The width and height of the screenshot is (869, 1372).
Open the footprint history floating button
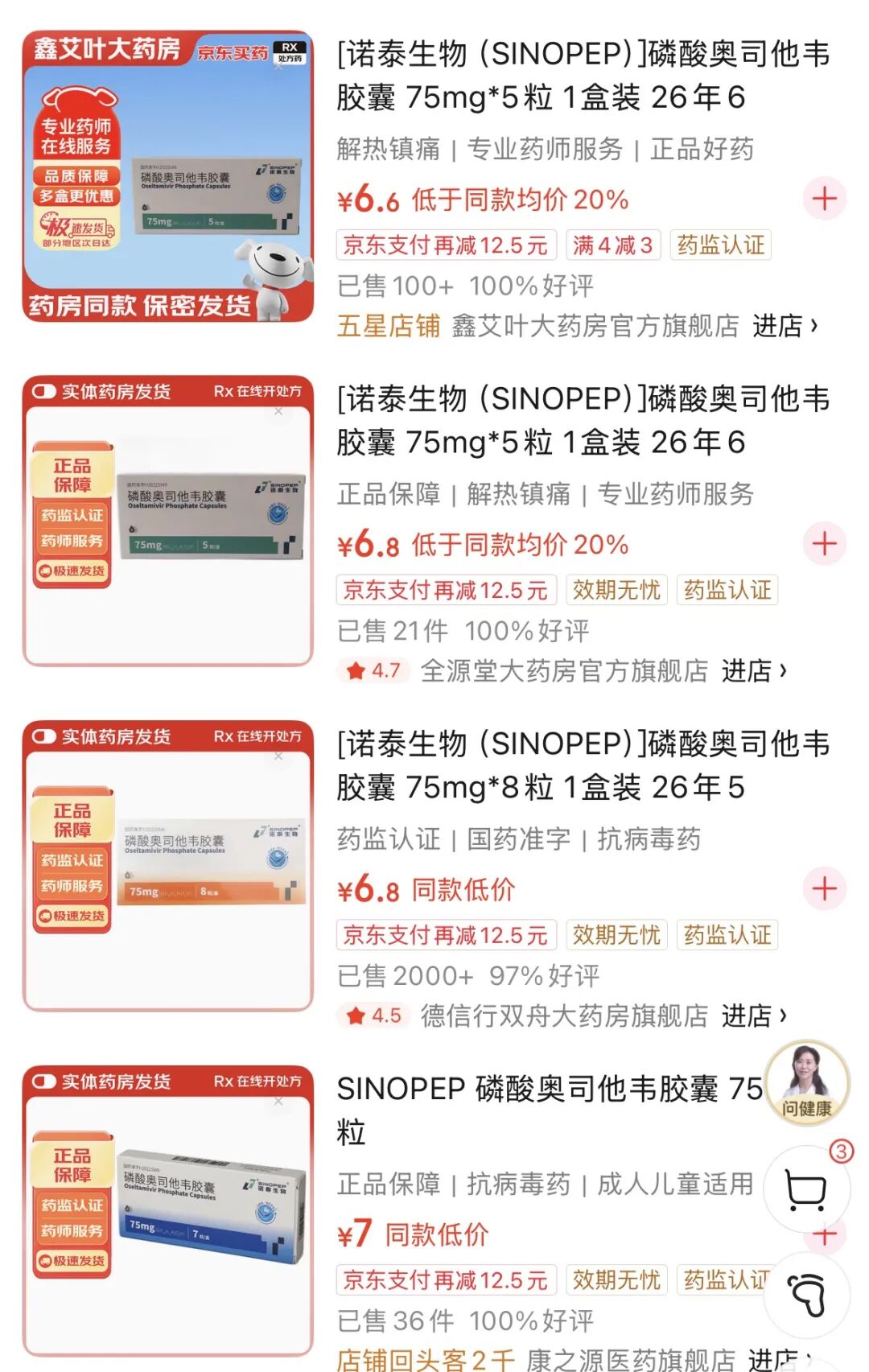[x=806, y=1294]
